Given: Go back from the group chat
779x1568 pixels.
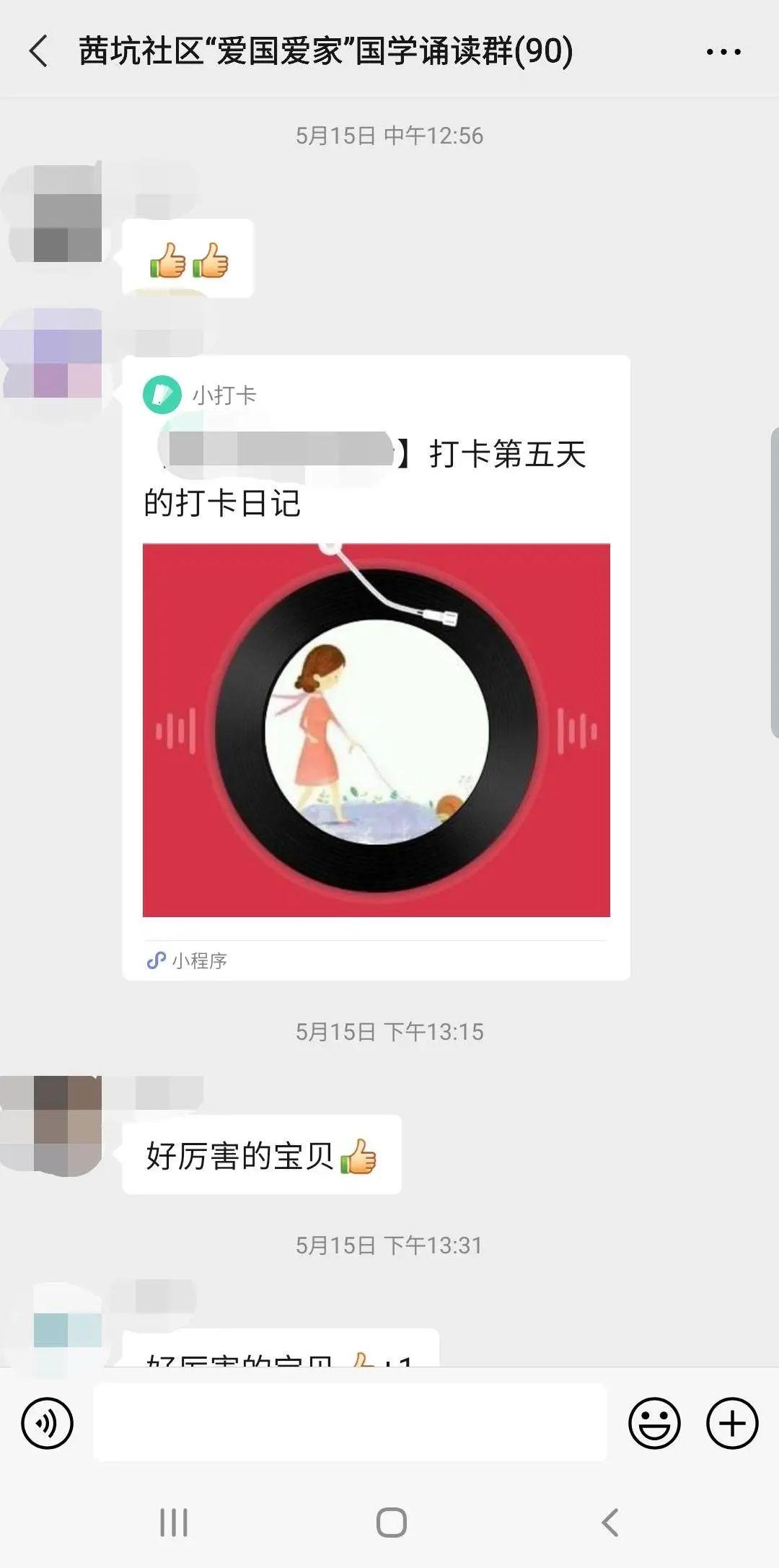Looking at the screenshot, I should point(39,51).
